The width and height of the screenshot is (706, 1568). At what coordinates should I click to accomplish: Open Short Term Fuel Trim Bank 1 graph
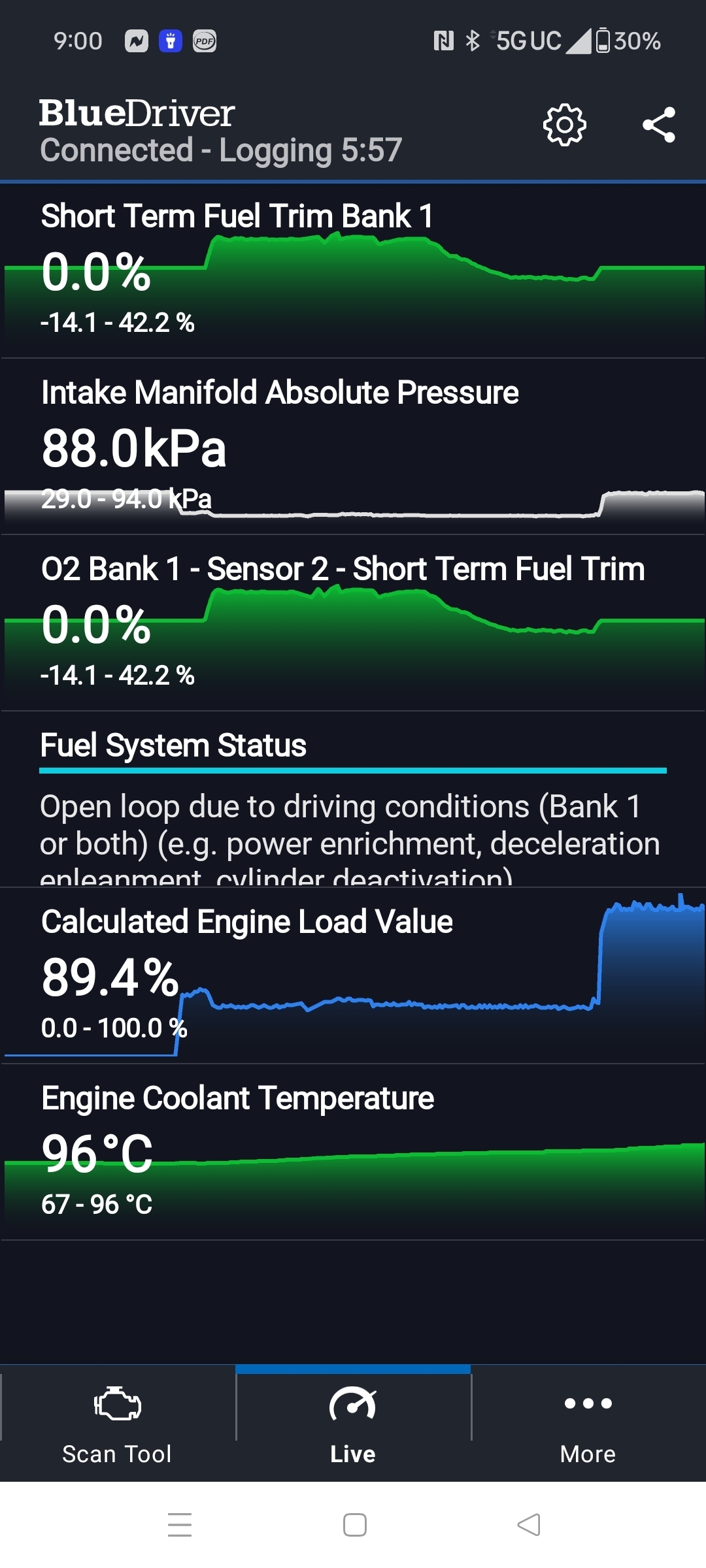click(x=353, y=270)
